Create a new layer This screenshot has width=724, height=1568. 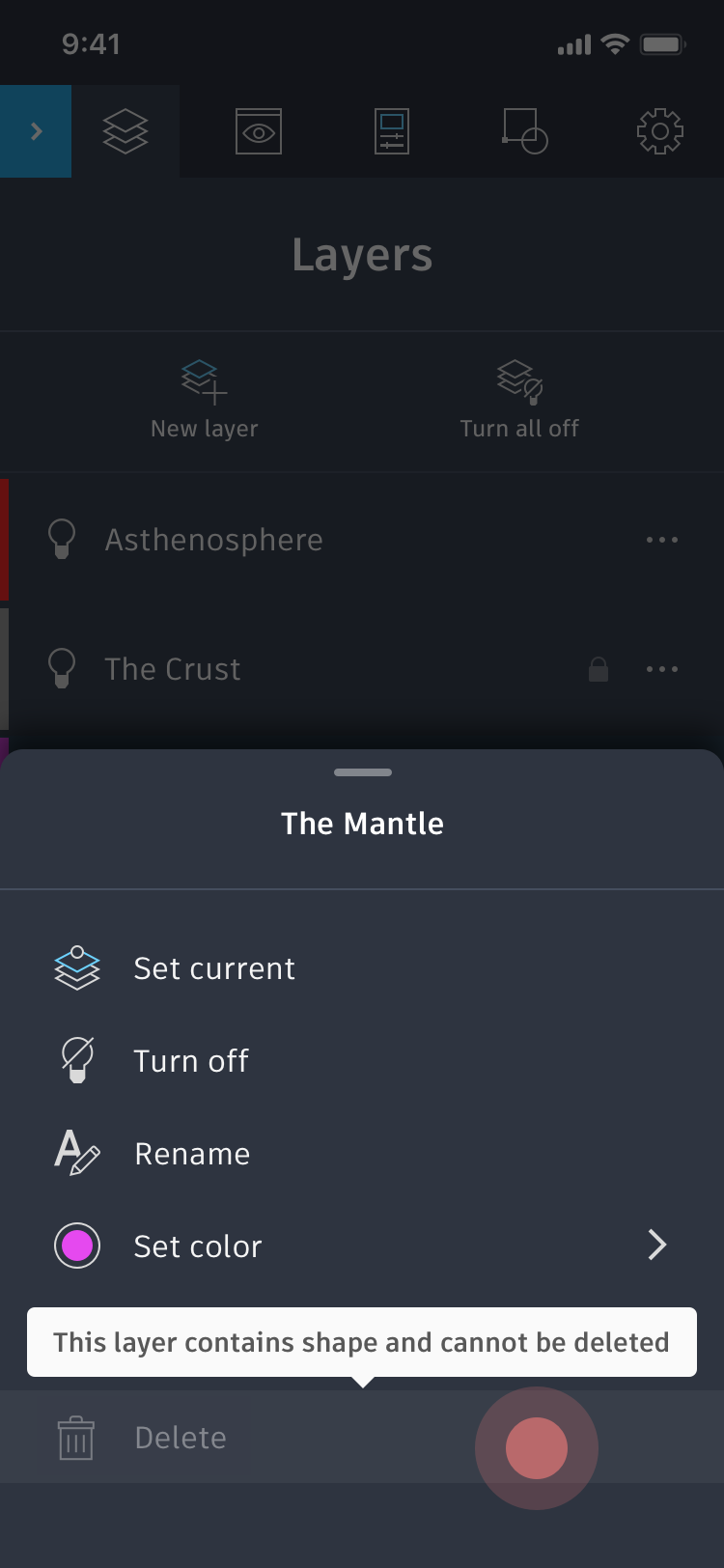(205, 401)
